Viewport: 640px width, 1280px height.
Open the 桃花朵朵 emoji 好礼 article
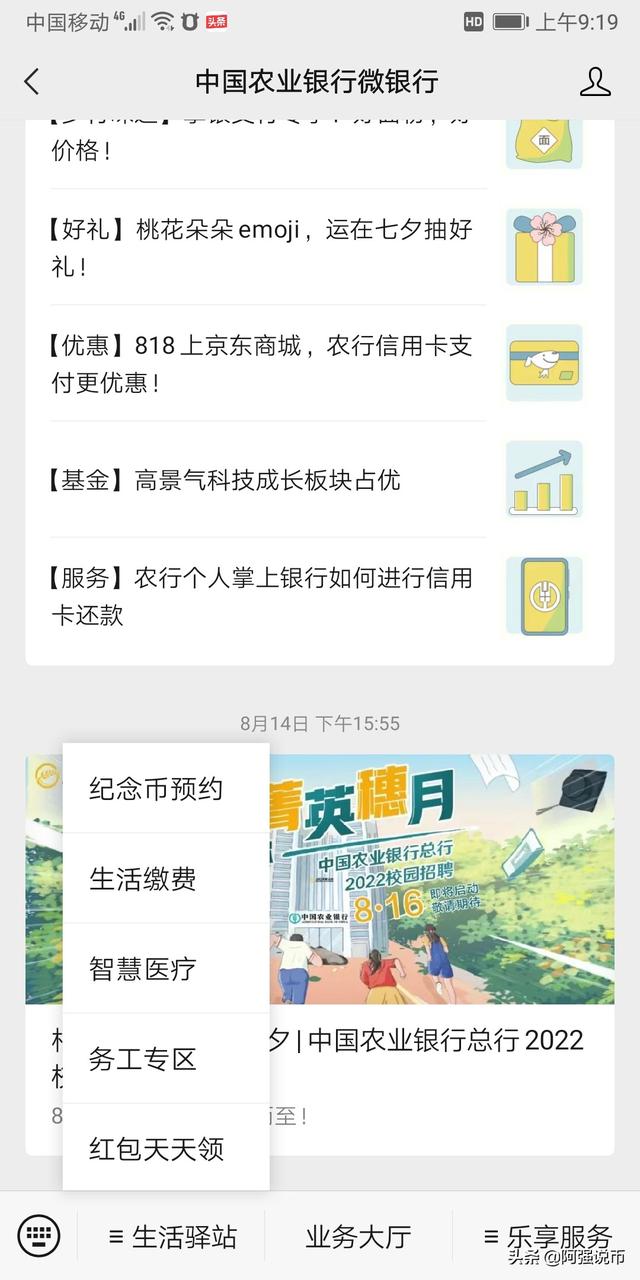tap(262, 247)
